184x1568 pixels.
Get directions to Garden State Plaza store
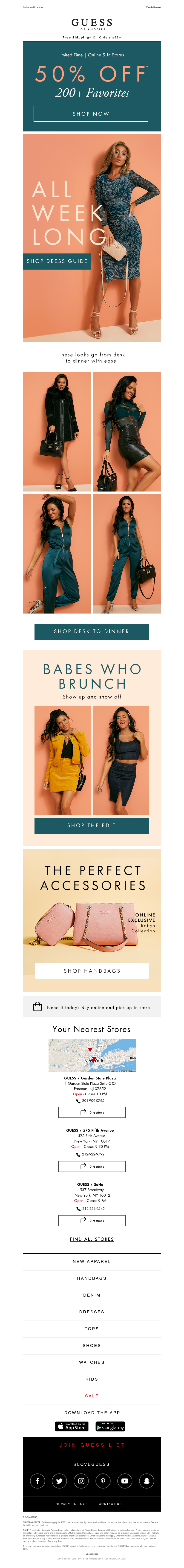click(x=92, y=1112)
